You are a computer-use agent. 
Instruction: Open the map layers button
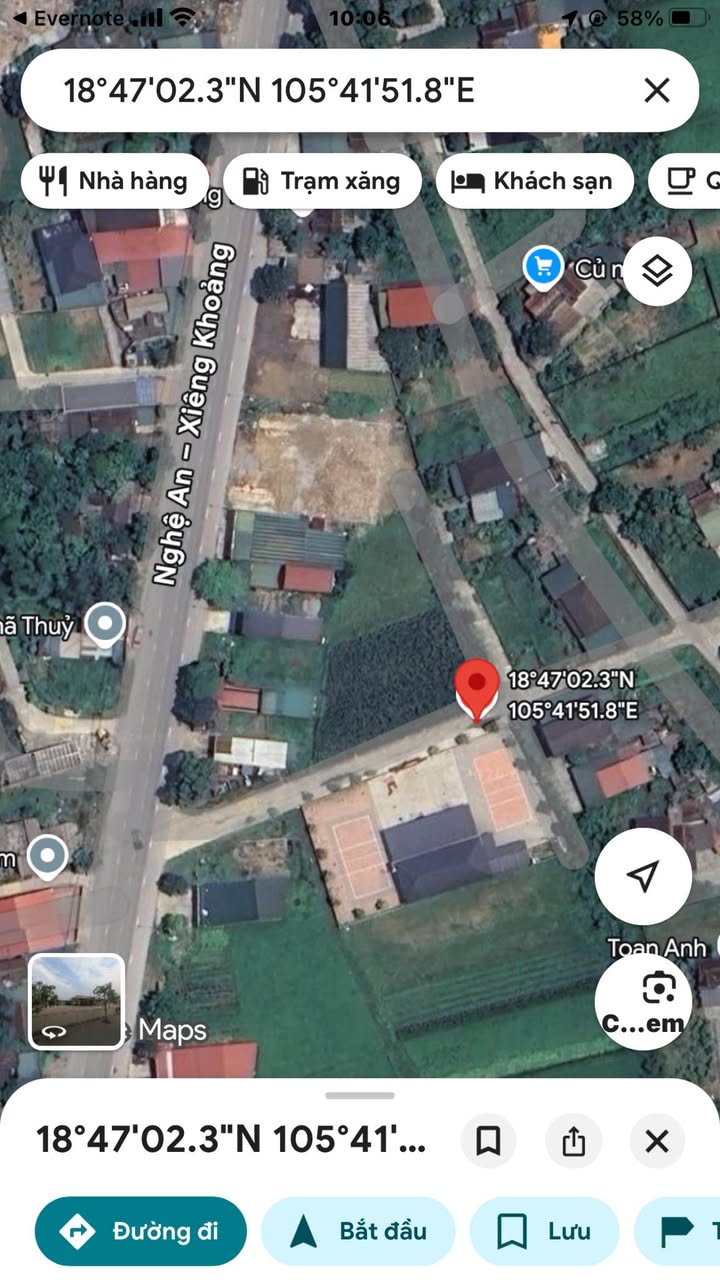(x=657, y=271)
